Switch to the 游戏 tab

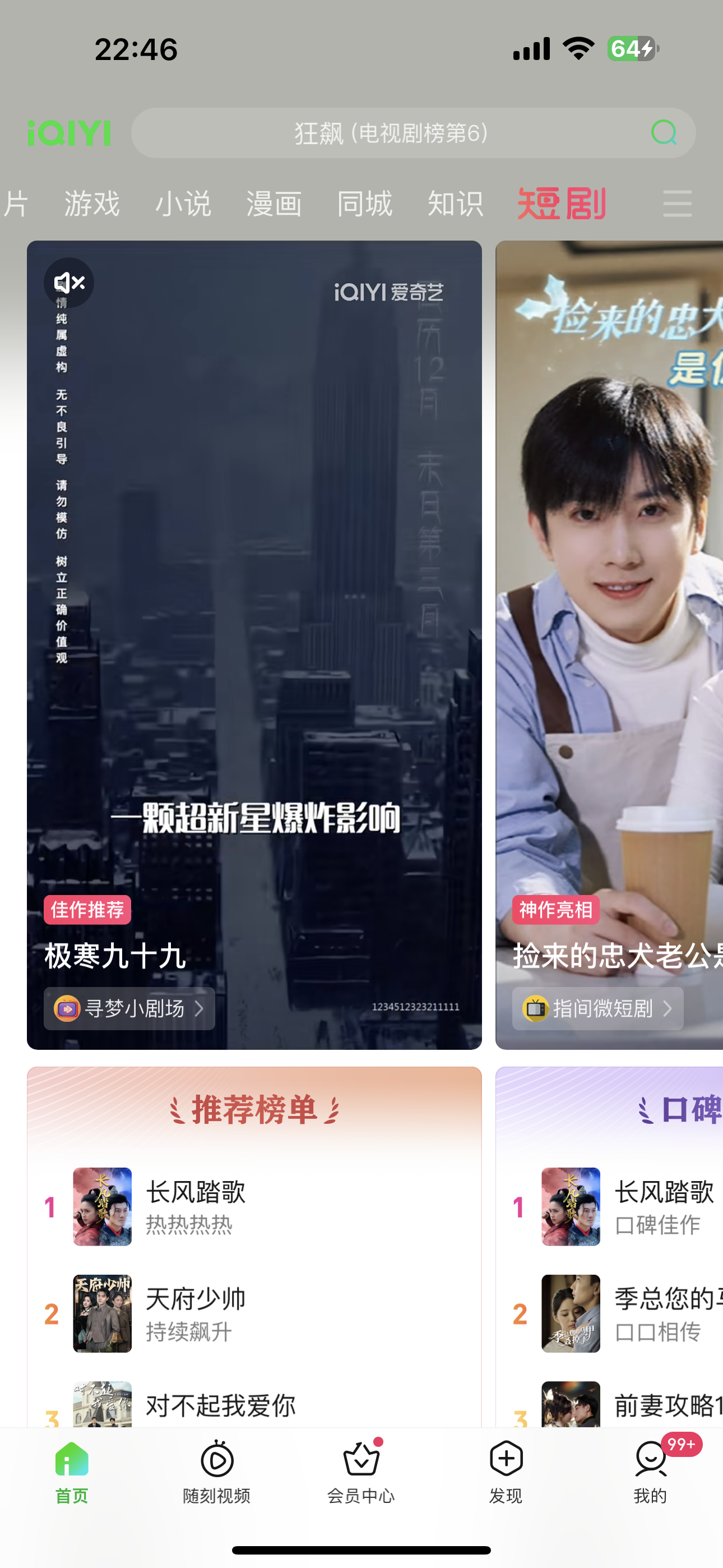point(92,204)
